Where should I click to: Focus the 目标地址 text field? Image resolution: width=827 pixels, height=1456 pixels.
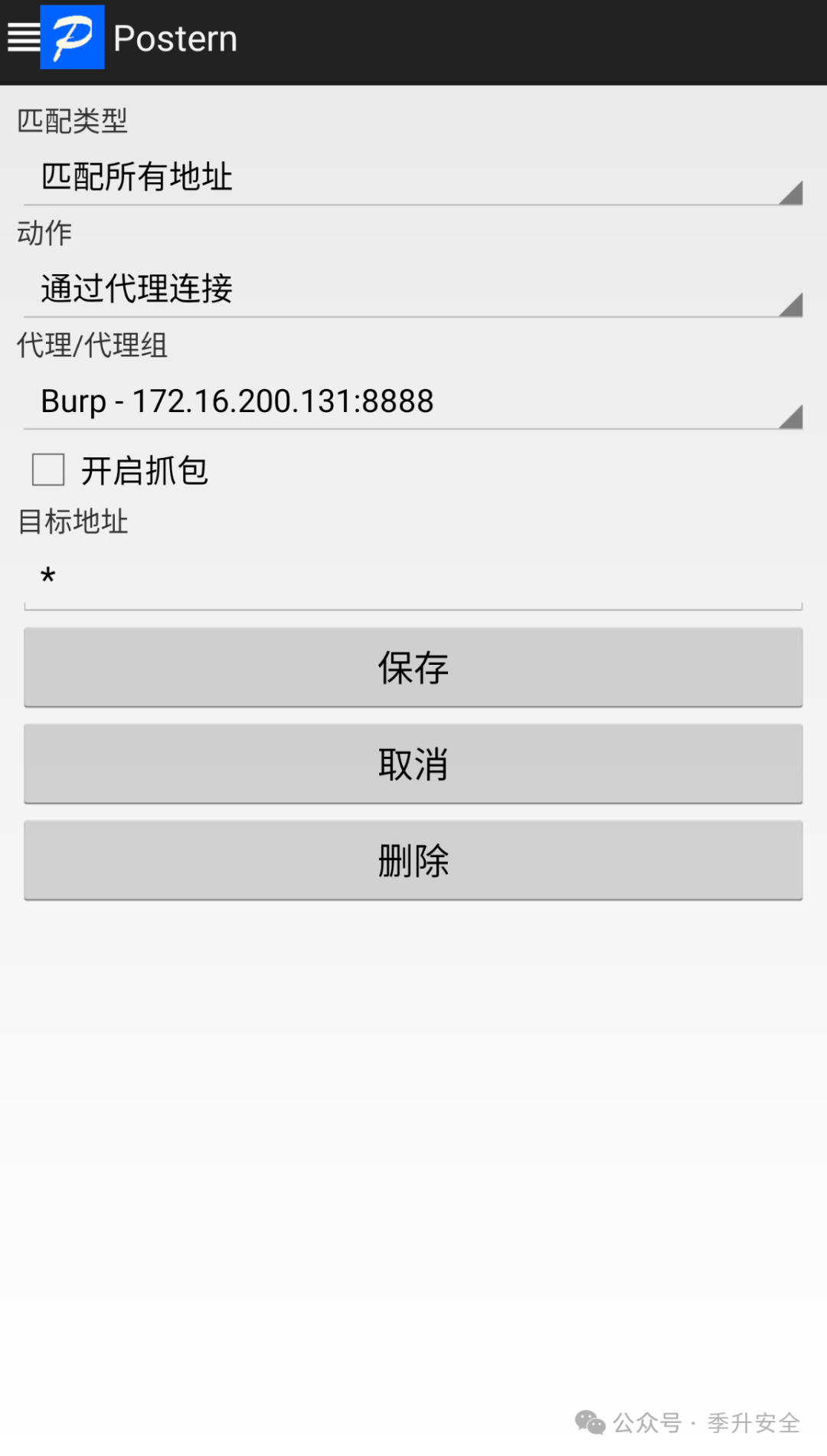click(413, 578)
